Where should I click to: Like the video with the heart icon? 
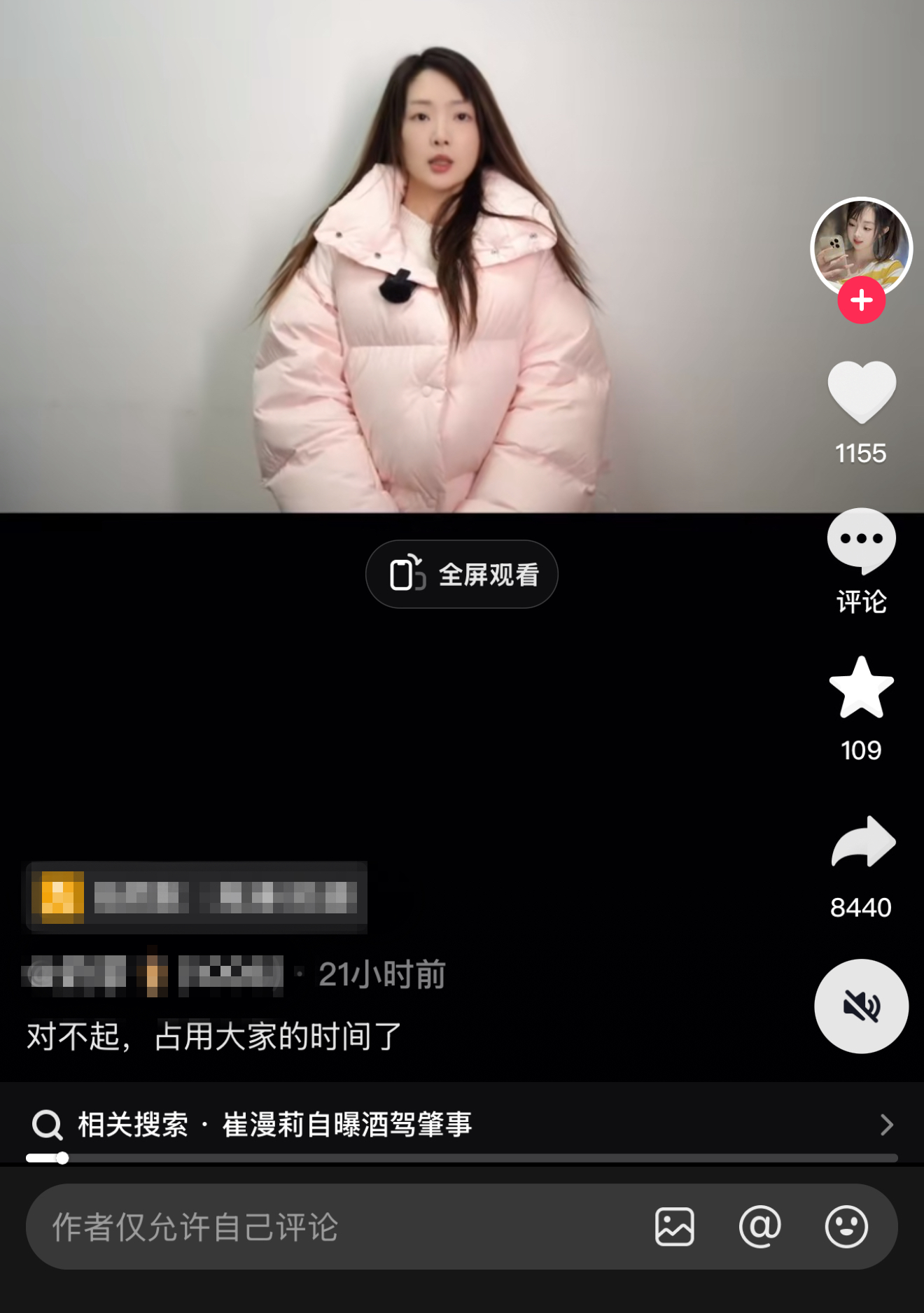862,387
